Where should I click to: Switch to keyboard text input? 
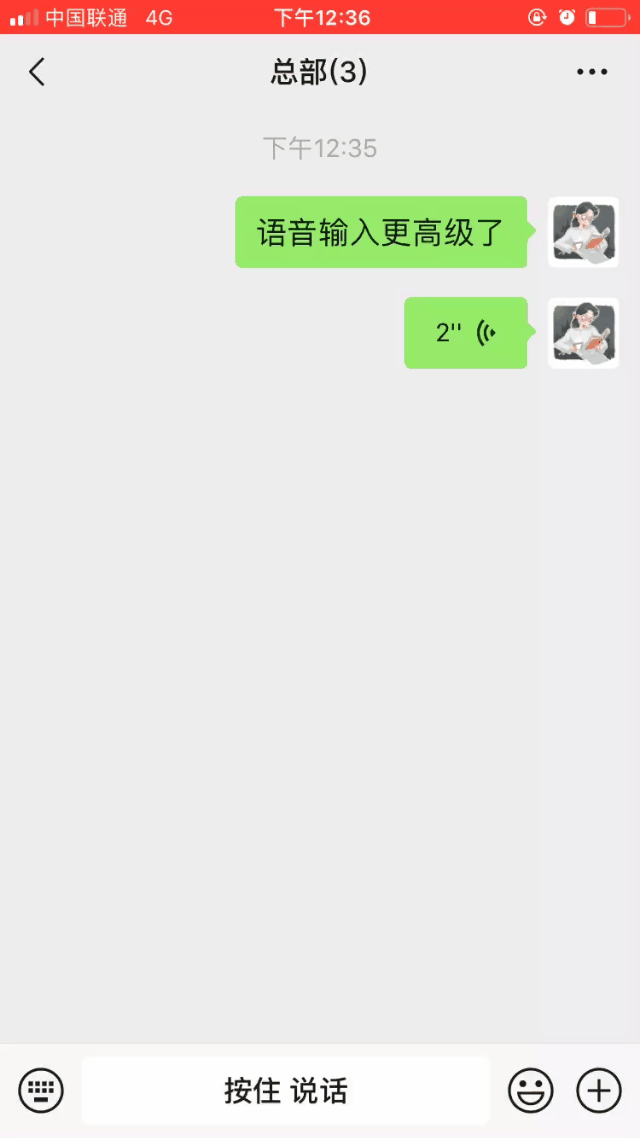(41, 1090)
